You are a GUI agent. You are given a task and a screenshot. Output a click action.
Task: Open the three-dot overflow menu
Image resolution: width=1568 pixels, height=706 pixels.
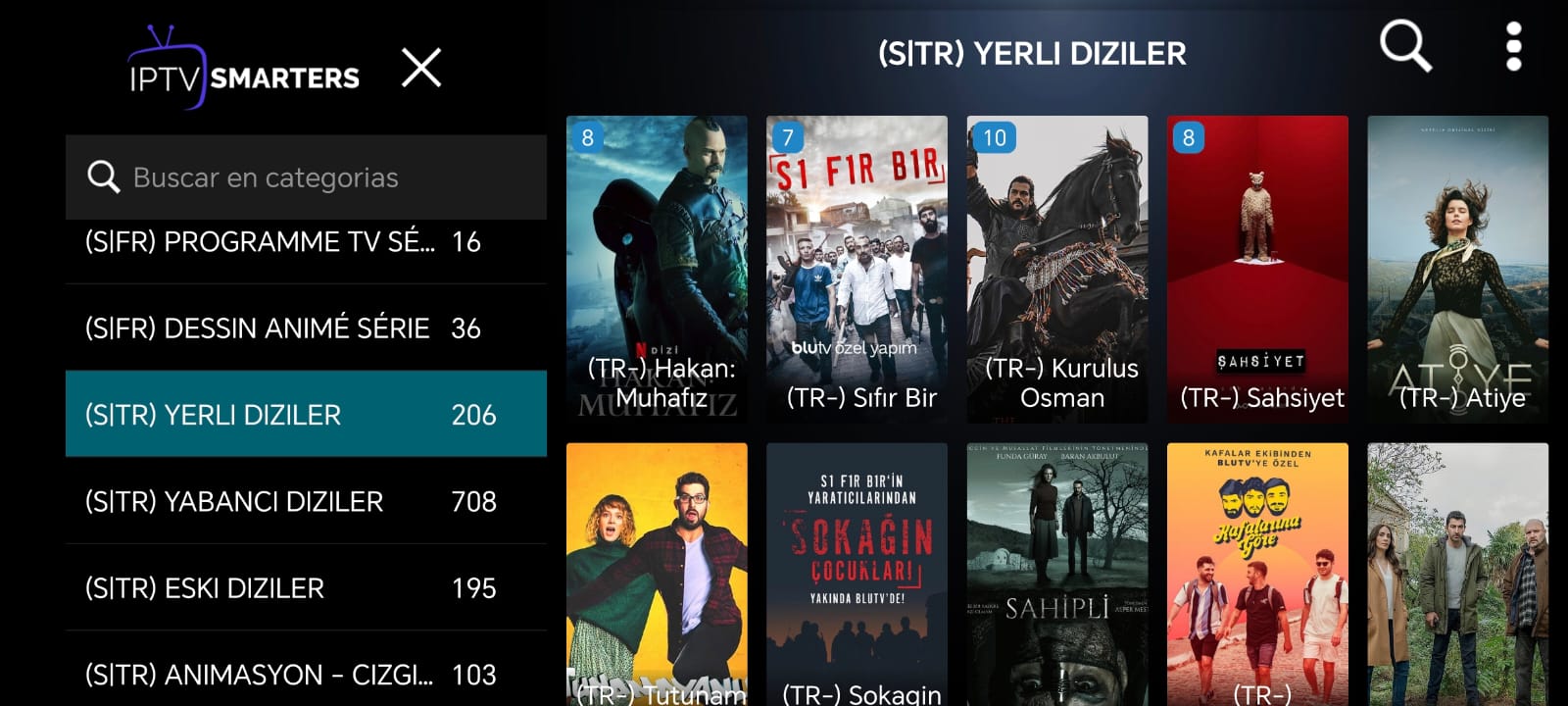pyautogui.click(x=1513, y=47)
